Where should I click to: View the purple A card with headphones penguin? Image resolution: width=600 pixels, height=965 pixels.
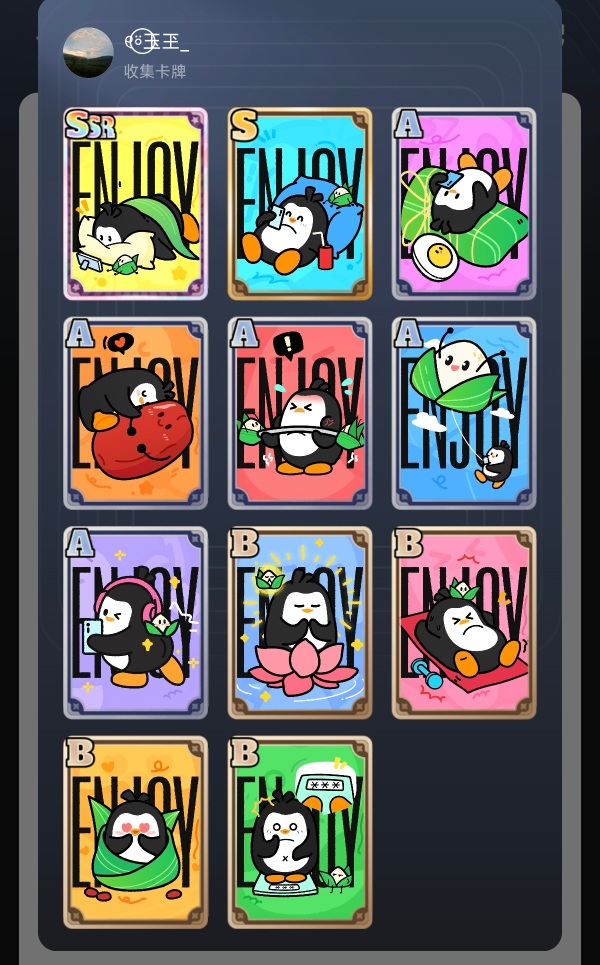pyautogui.click(x=135, y=622)
